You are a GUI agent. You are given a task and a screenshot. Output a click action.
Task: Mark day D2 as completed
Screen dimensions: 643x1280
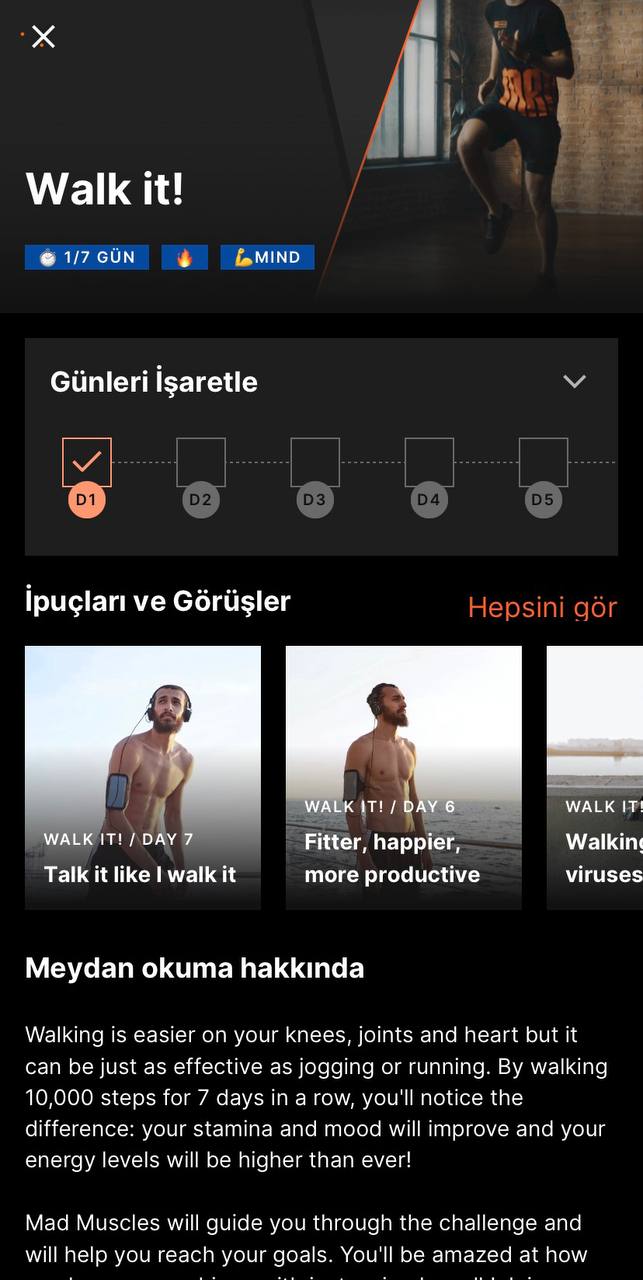coord(201,462)
